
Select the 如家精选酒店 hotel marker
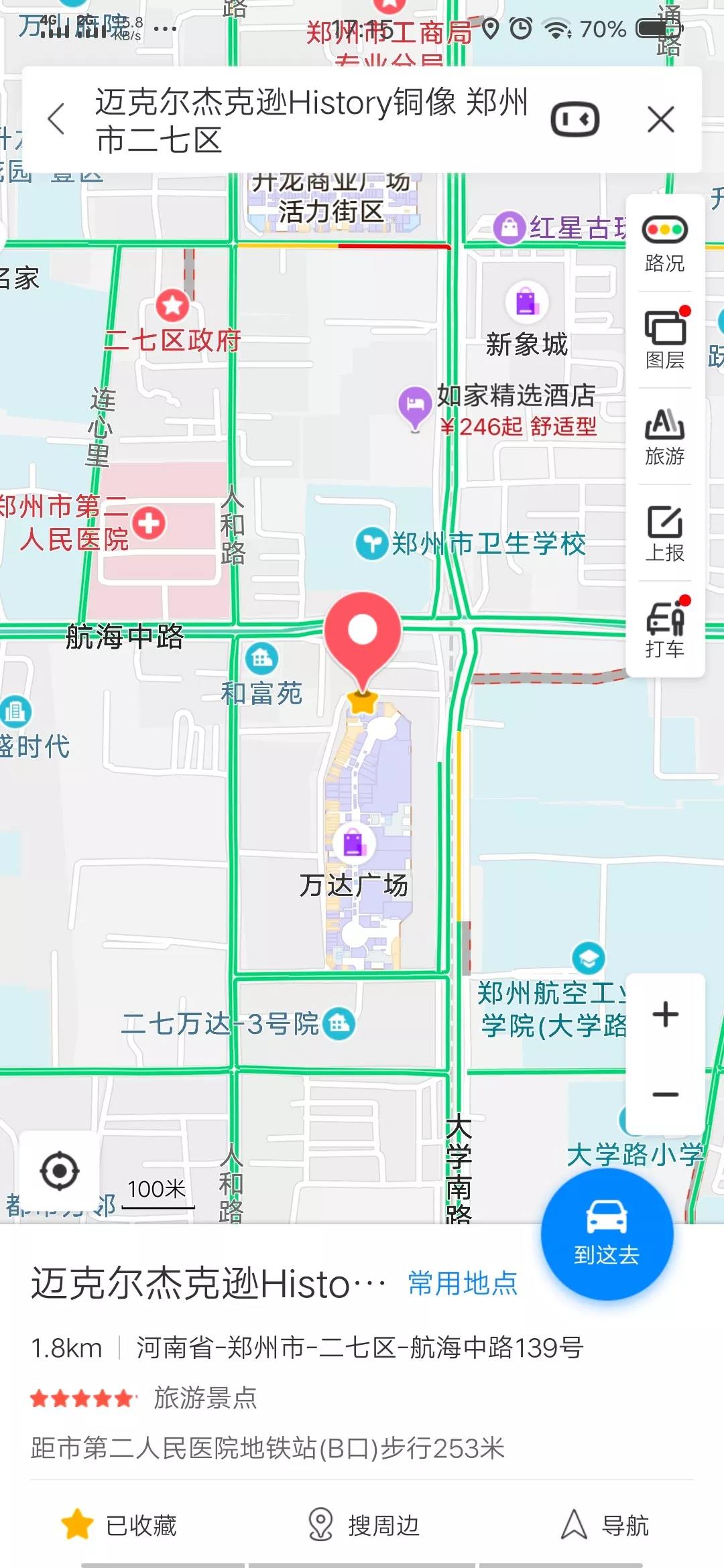[x=415, y=404]
